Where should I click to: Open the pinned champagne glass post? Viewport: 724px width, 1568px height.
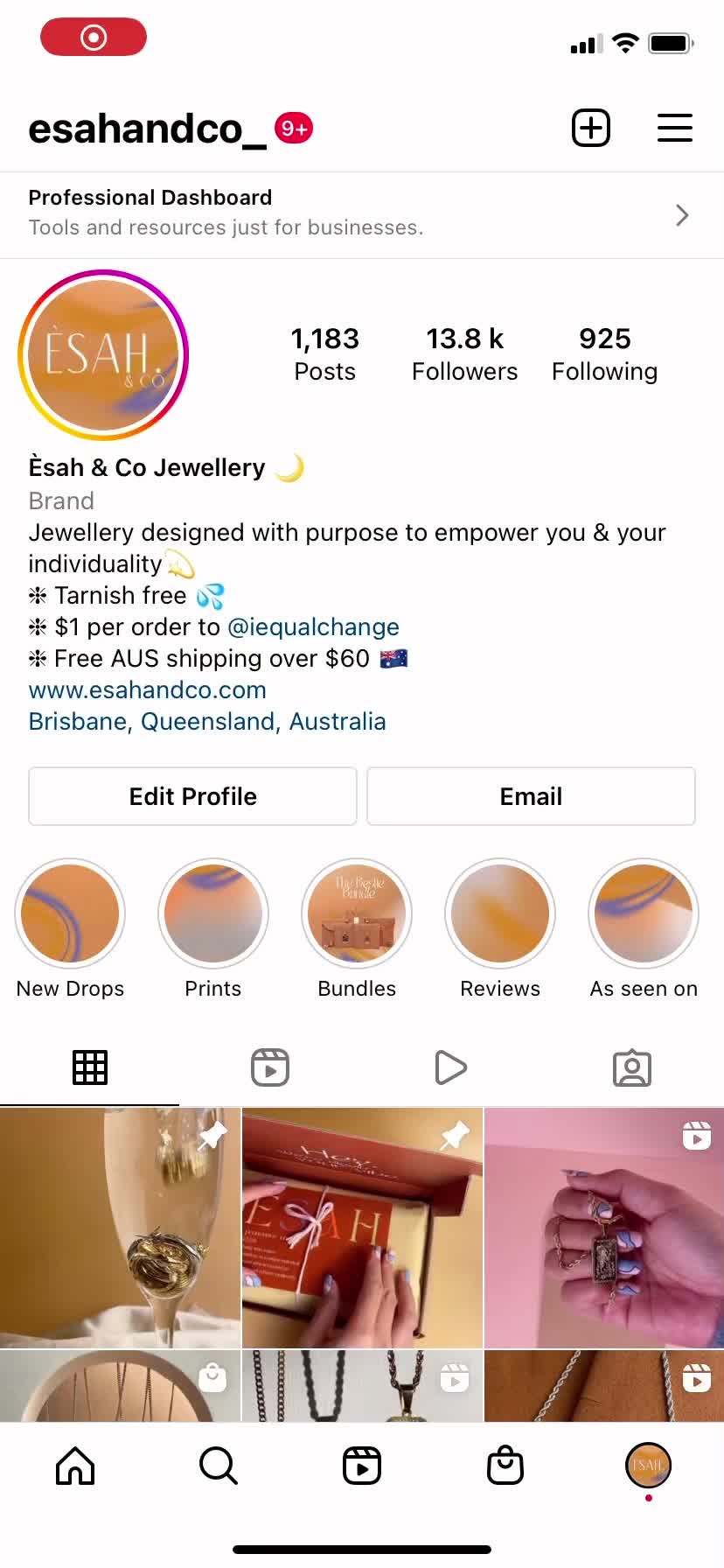(120, 1228)
